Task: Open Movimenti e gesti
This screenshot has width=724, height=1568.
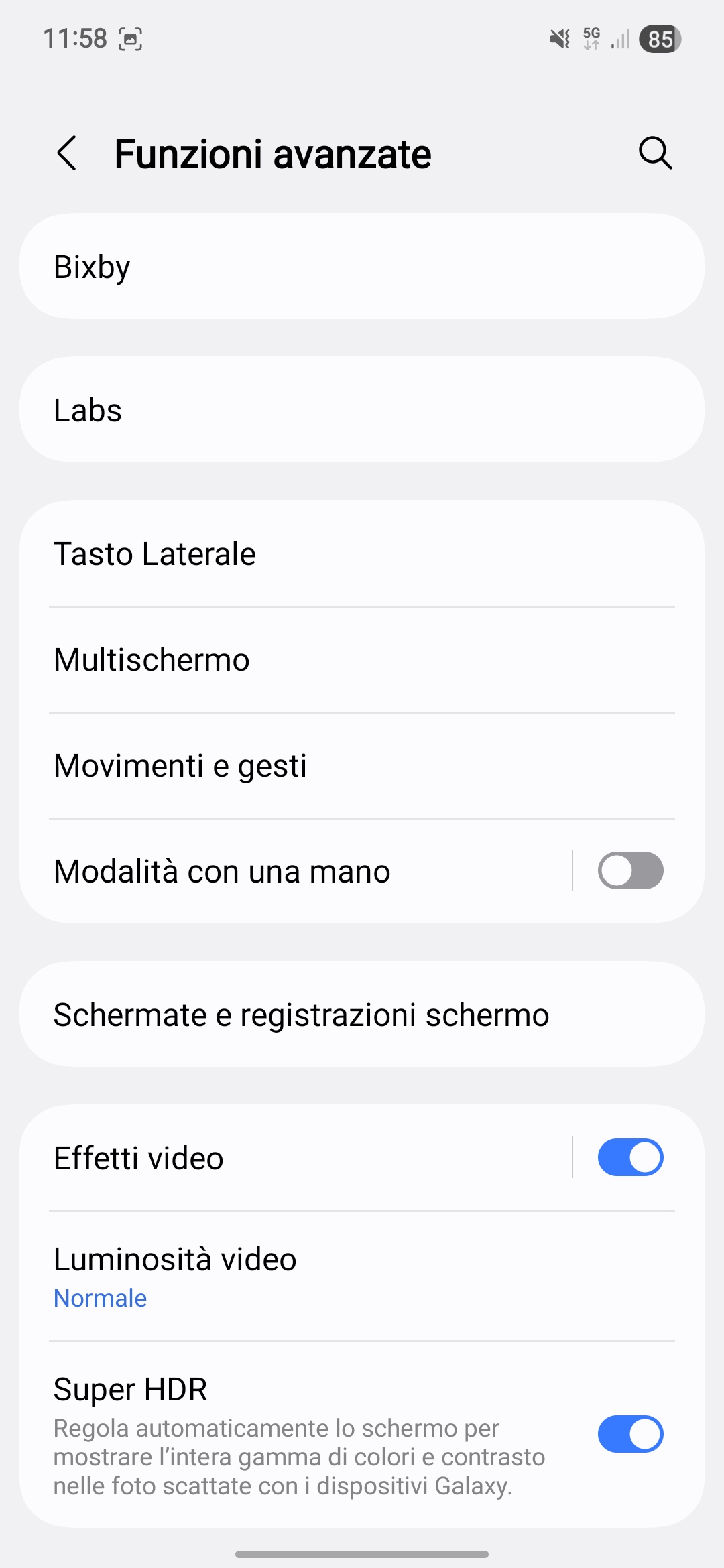Action: coord(362,766)
